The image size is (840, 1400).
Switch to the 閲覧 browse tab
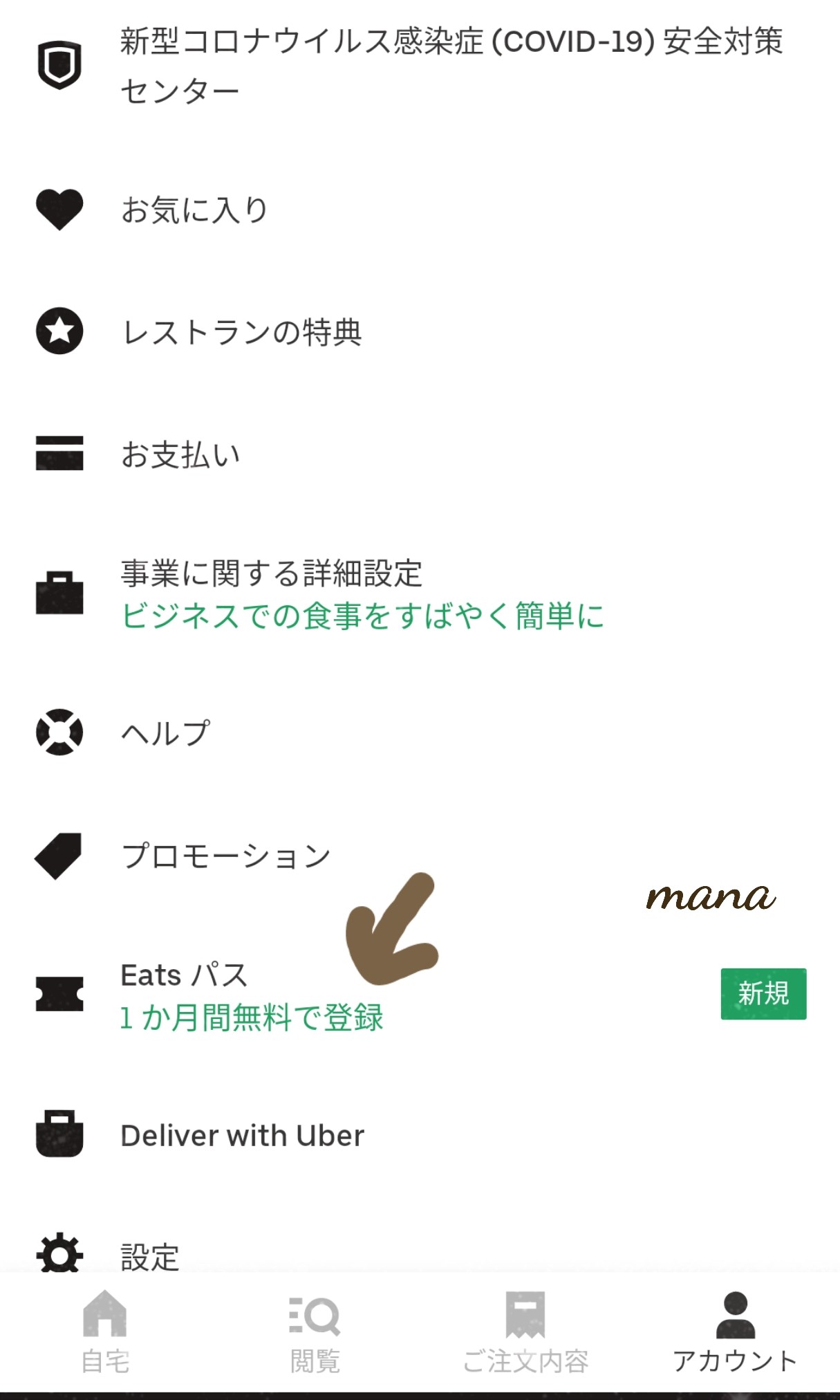315,1332
